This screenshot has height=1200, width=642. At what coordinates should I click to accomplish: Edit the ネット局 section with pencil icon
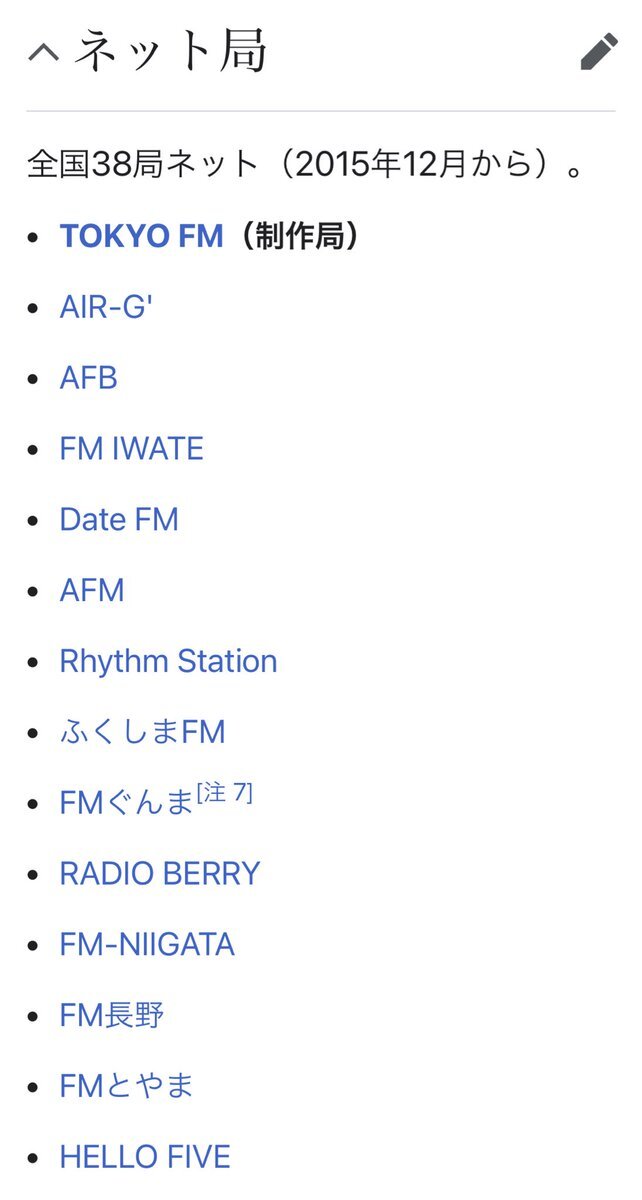(x=598, y=52)
